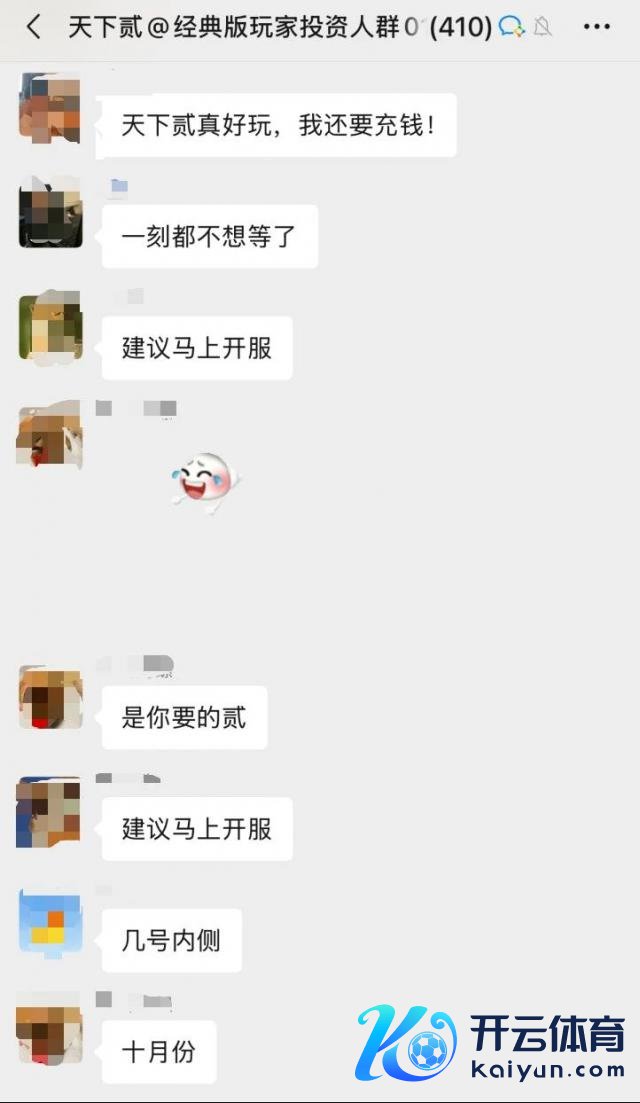Open avatar beside the 是你要的贰 message
Screen dimensions: 640x1103
[x=50, y=697]
